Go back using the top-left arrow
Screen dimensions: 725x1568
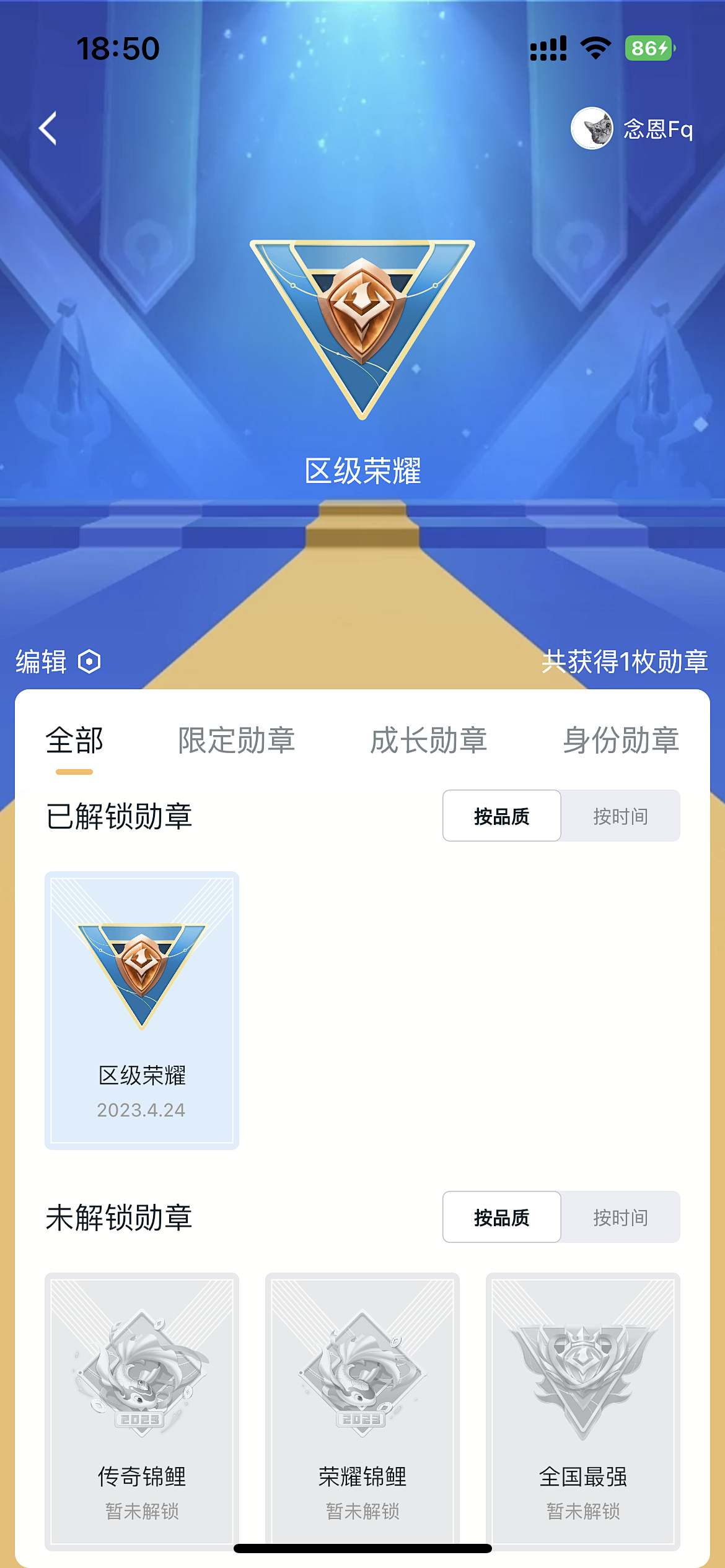click(x=48, y=128)
